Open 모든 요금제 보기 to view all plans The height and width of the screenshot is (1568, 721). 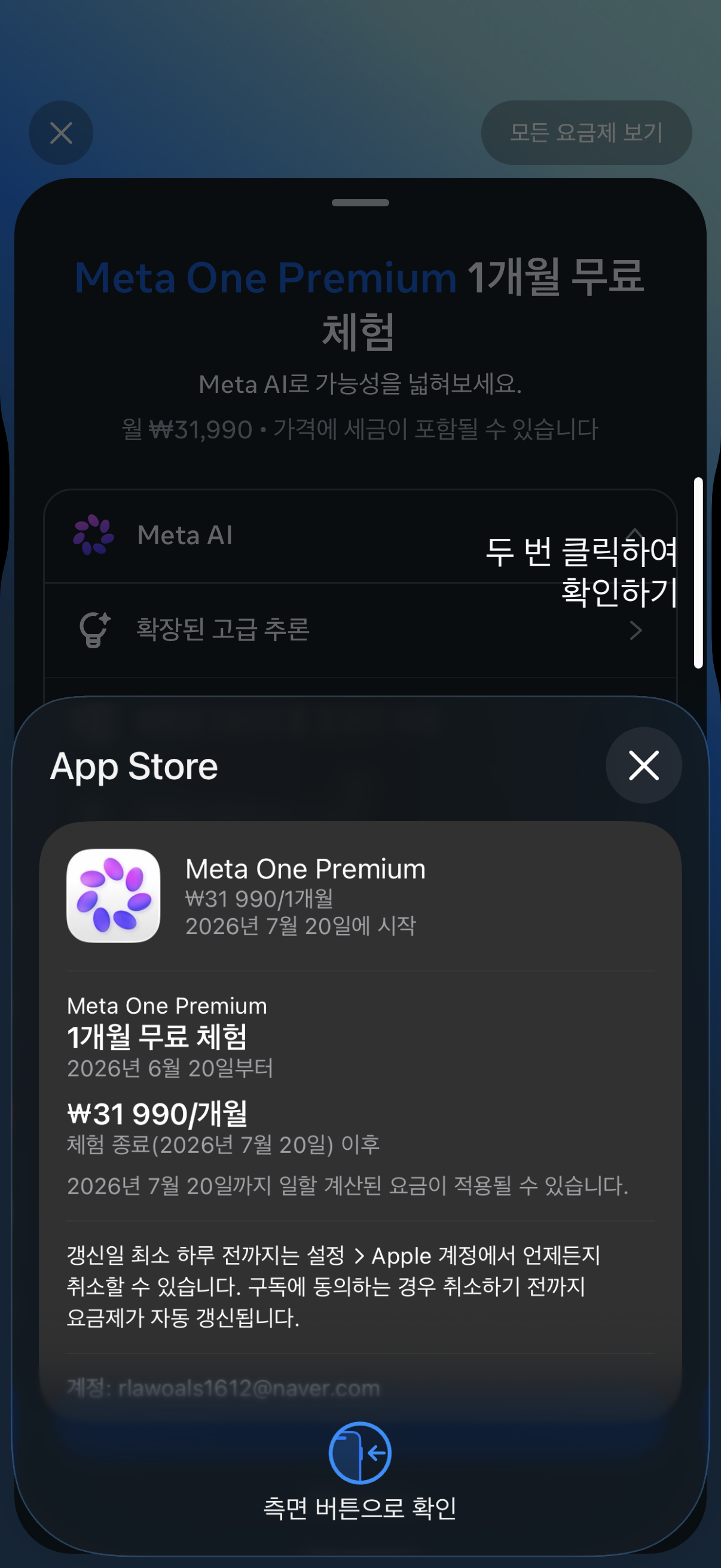586,133
